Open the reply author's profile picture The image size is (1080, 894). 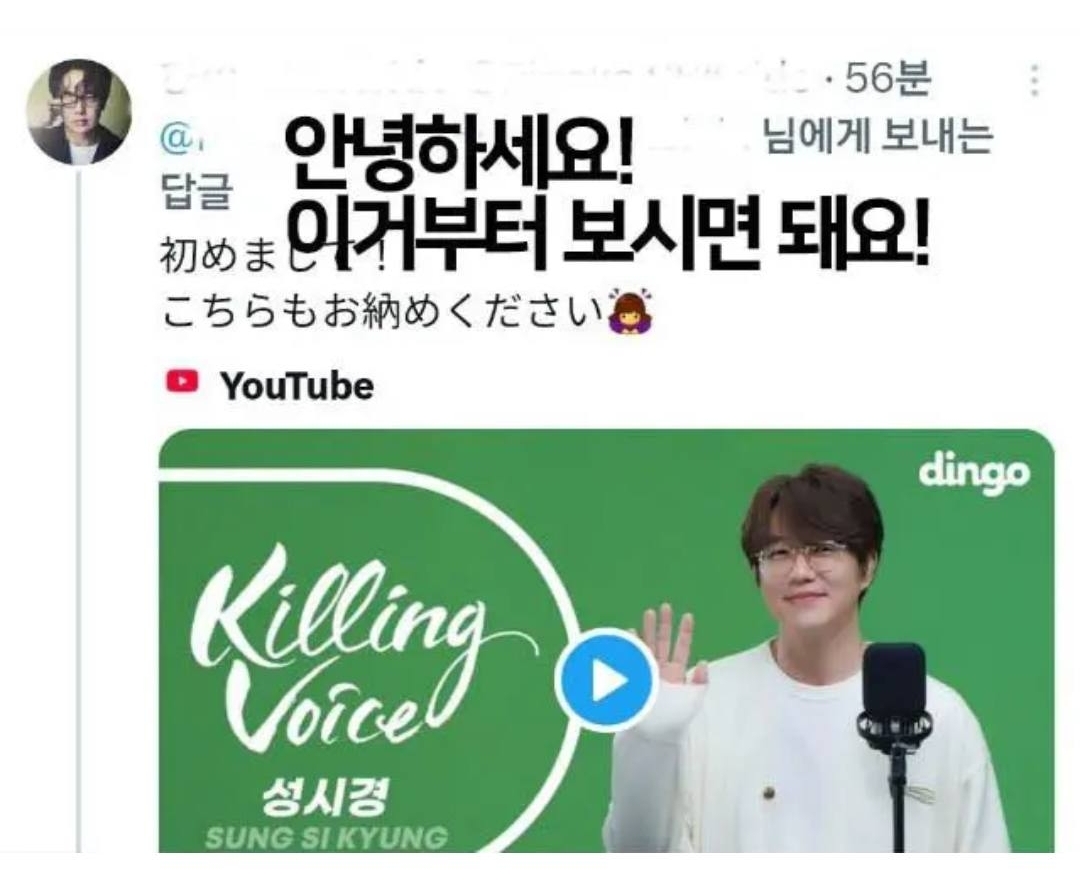79,112
